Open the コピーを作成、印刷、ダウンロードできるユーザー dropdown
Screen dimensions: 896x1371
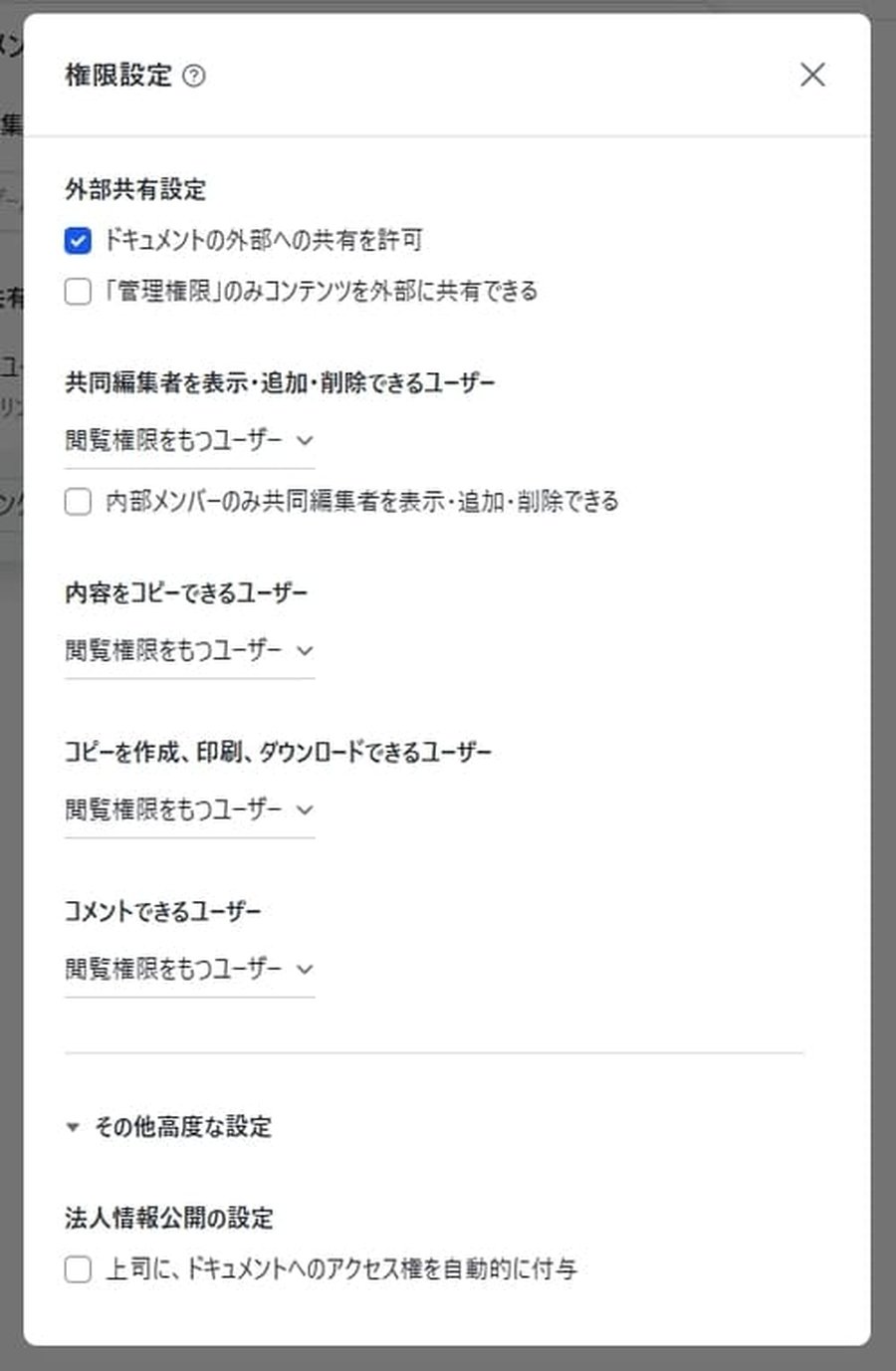[189, 809]
